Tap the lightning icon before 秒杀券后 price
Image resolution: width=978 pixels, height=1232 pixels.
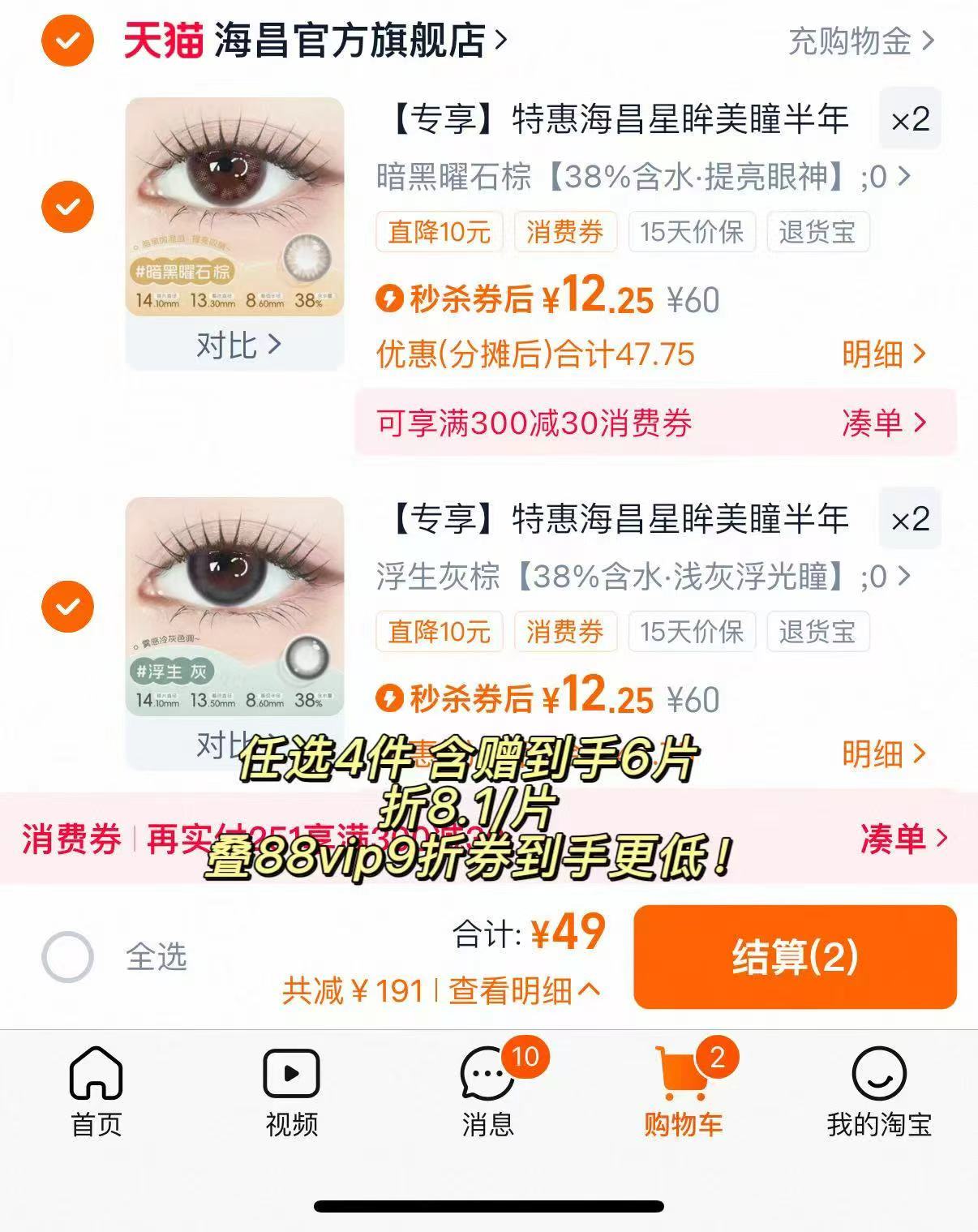pyautogui.click(x=390, y=299)
